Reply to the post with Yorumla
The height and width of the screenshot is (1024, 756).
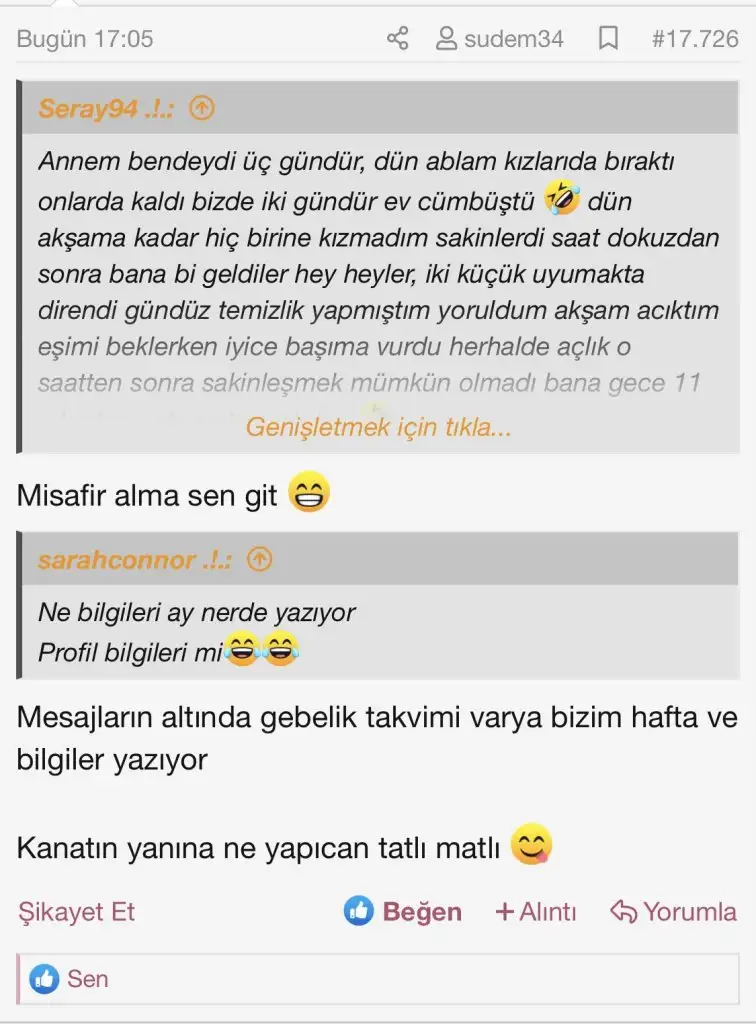673,912
